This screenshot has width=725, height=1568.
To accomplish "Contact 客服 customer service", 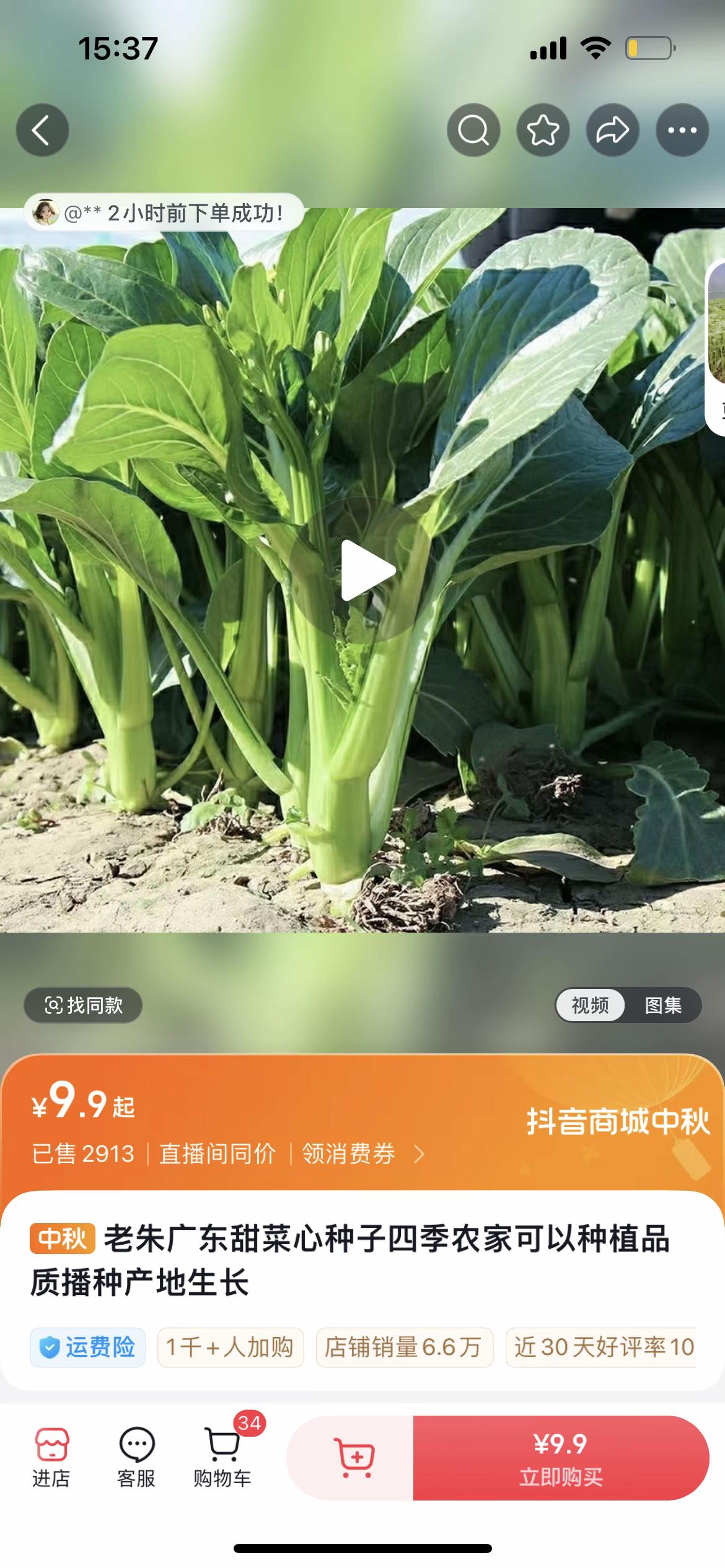I will pos(136,1457).
